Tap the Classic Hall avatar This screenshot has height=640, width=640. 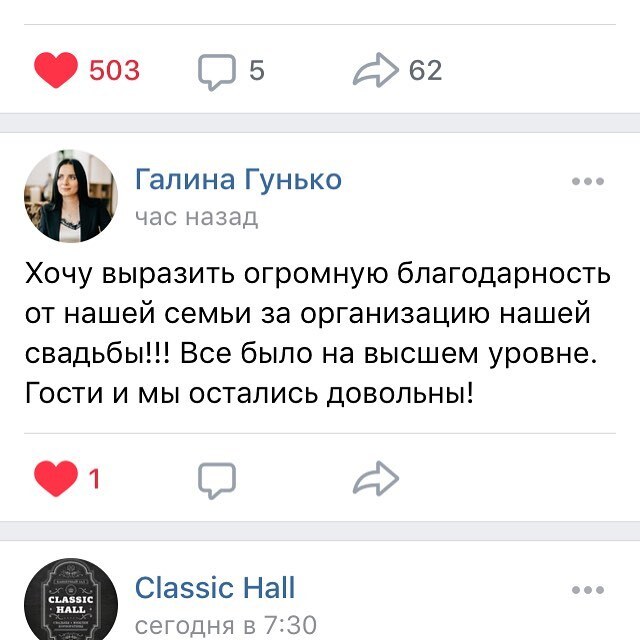click(70, 600)
